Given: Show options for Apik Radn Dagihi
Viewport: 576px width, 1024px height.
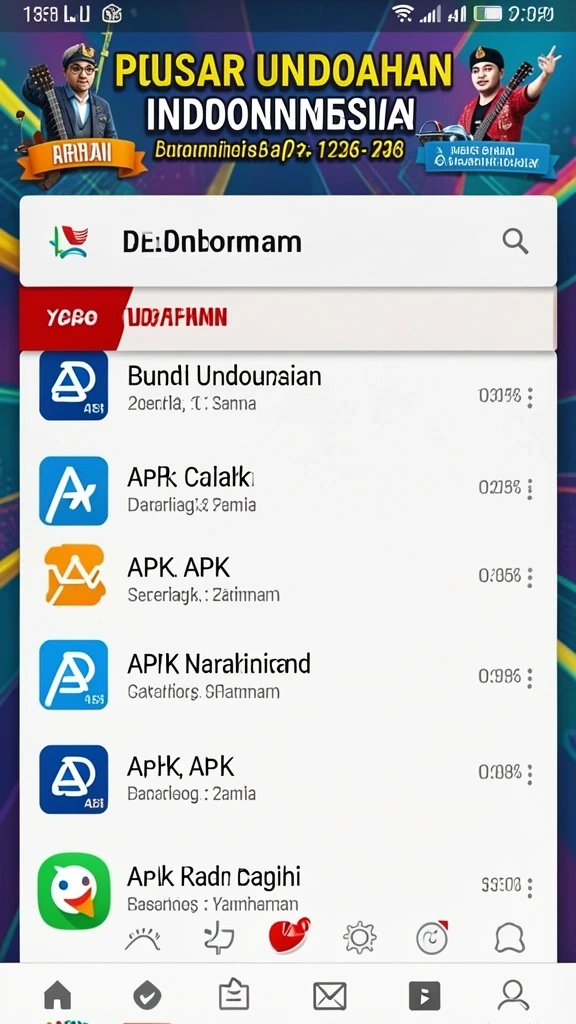Looking at the screenshot, I should click(x=530, y=888).
